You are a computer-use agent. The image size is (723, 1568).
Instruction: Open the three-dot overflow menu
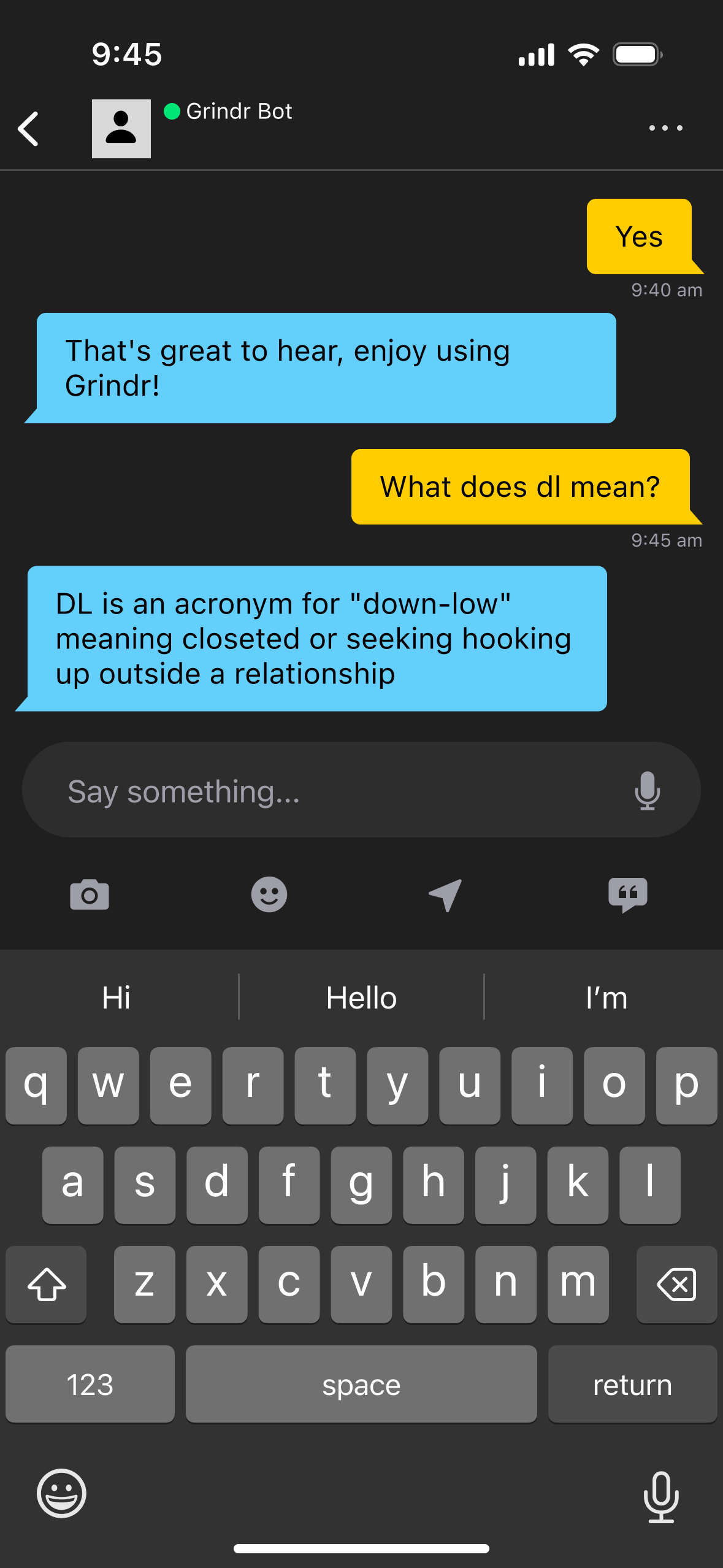pyautogui.click(x=665, y=128)
